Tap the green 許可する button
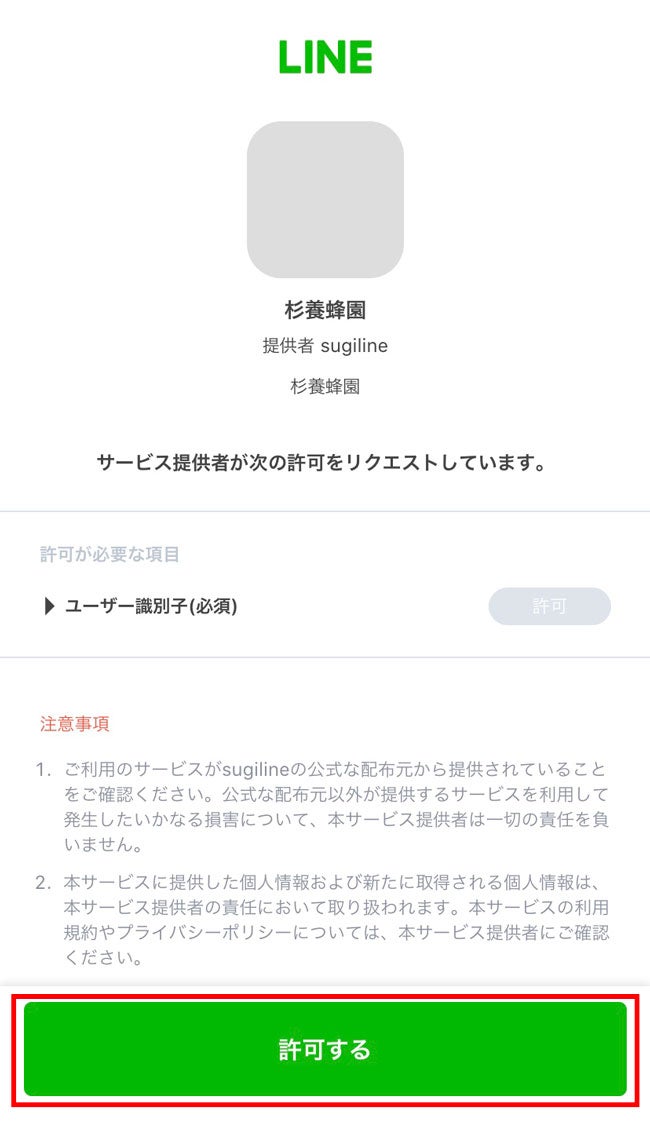This screenshot has height=1124, width=650. click(325, 1049)
